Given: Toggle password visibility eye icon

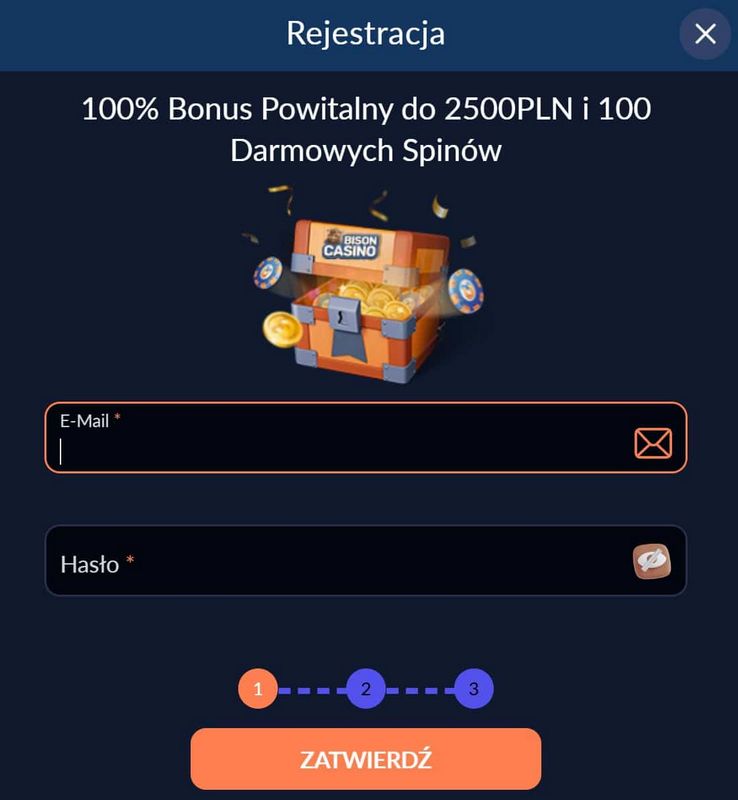Looking at the screenshot, I should point(652,562).
